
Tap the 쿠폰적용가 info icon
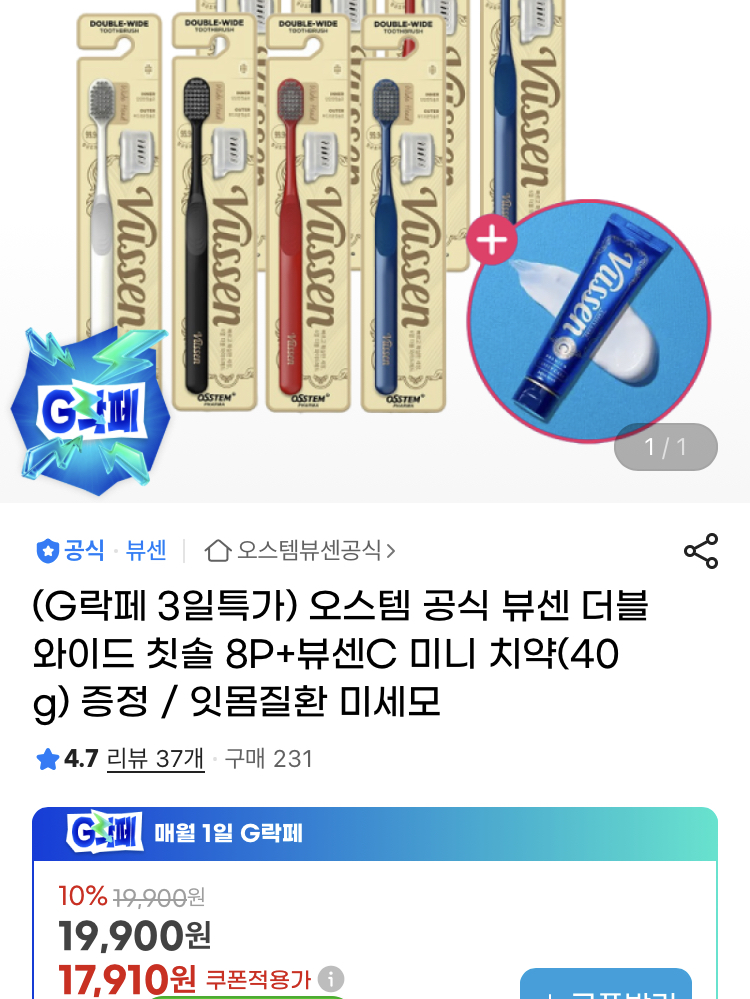click(x=331, y=978)
